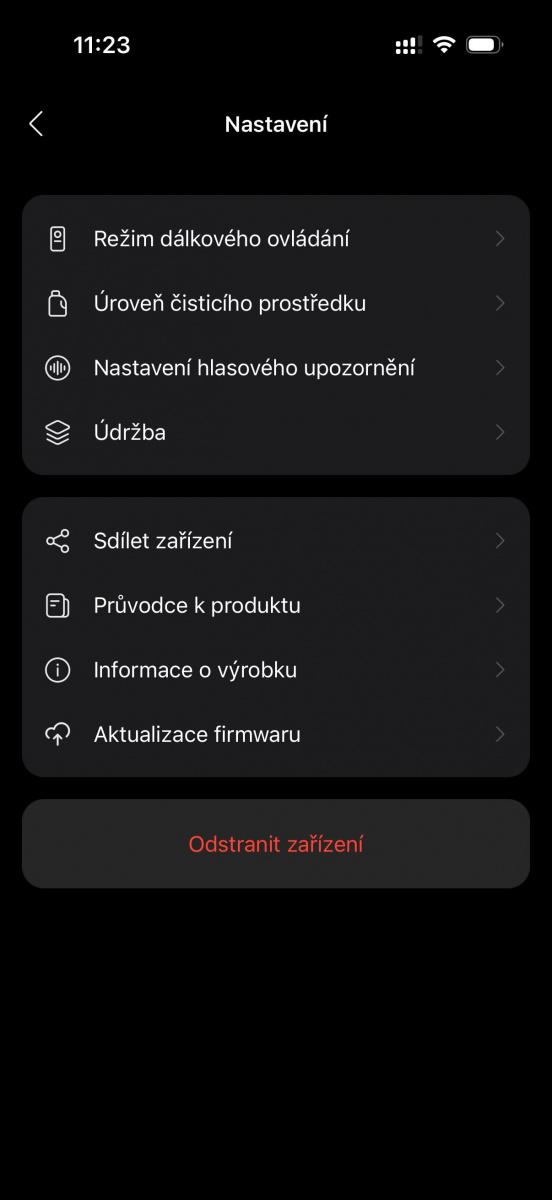This screenshot has width=552, height=1200.
Task: Select Sdílet zařízení
Action: click(x=276, y=541)
